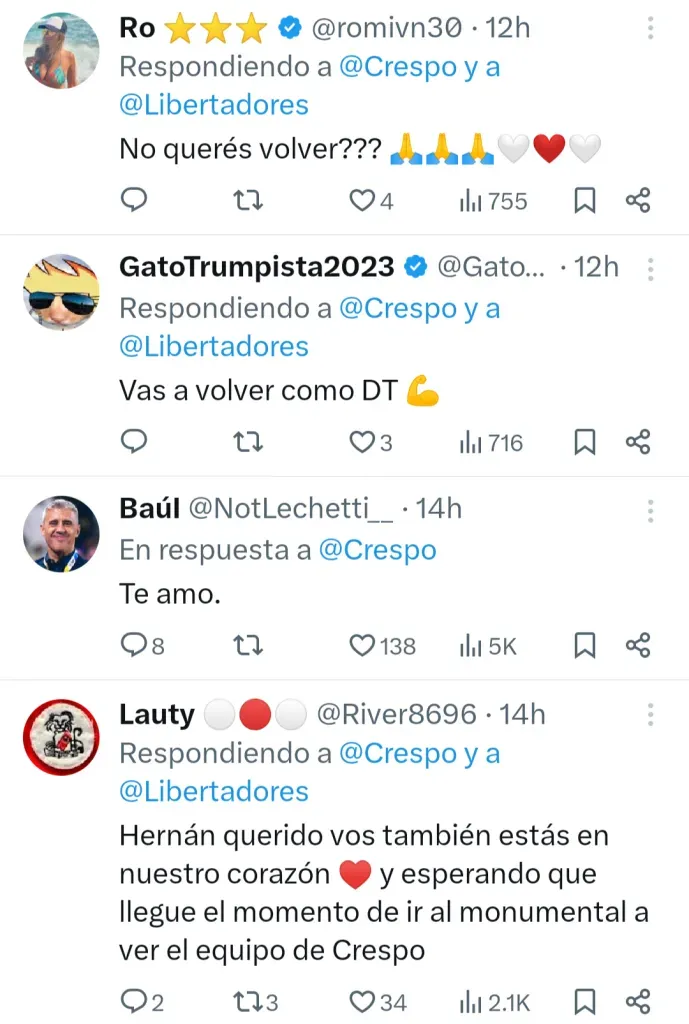Open GatoTrumpista2023's profile picture
Image resolution: width=689 pixels, height=1024 pixels.
coord(61,292)
